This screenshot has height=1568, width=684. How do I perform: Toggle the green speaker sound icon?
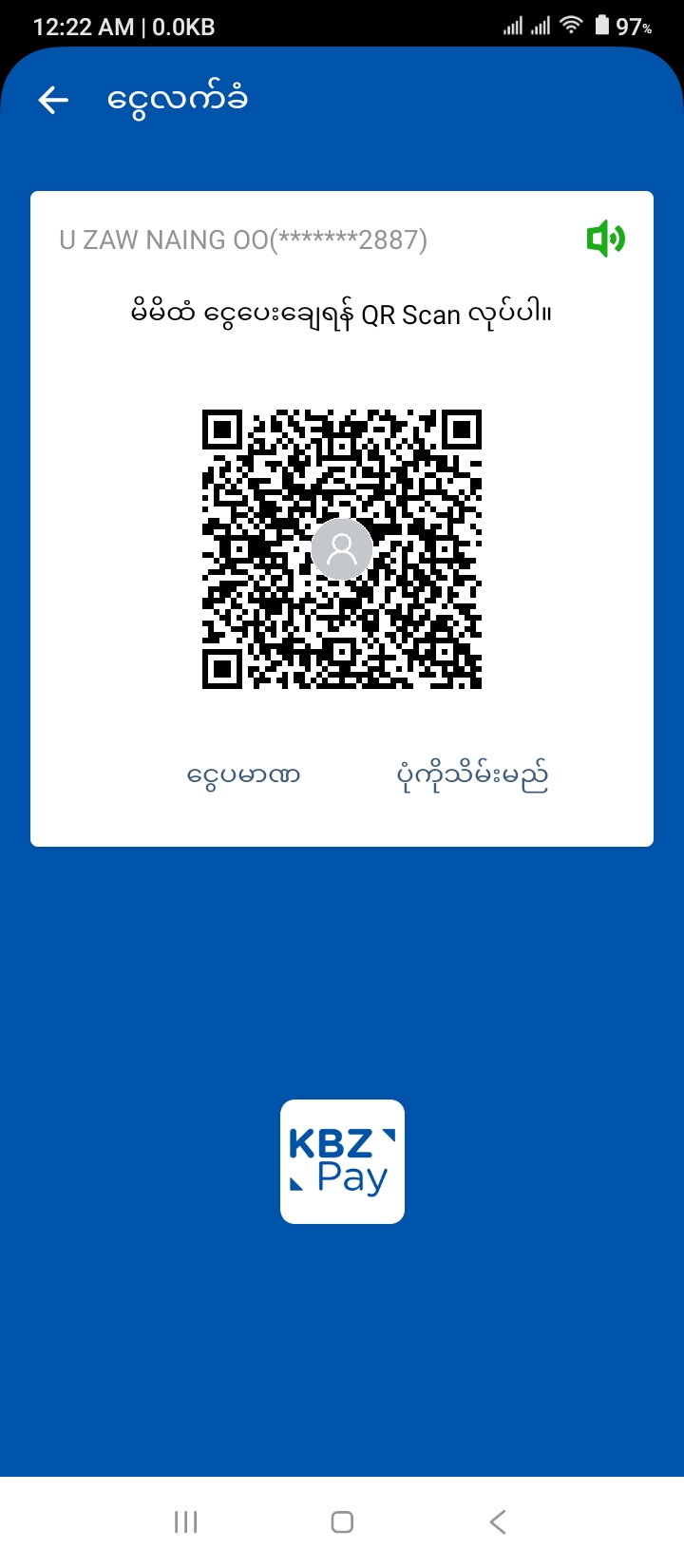(x=605, y=239)
